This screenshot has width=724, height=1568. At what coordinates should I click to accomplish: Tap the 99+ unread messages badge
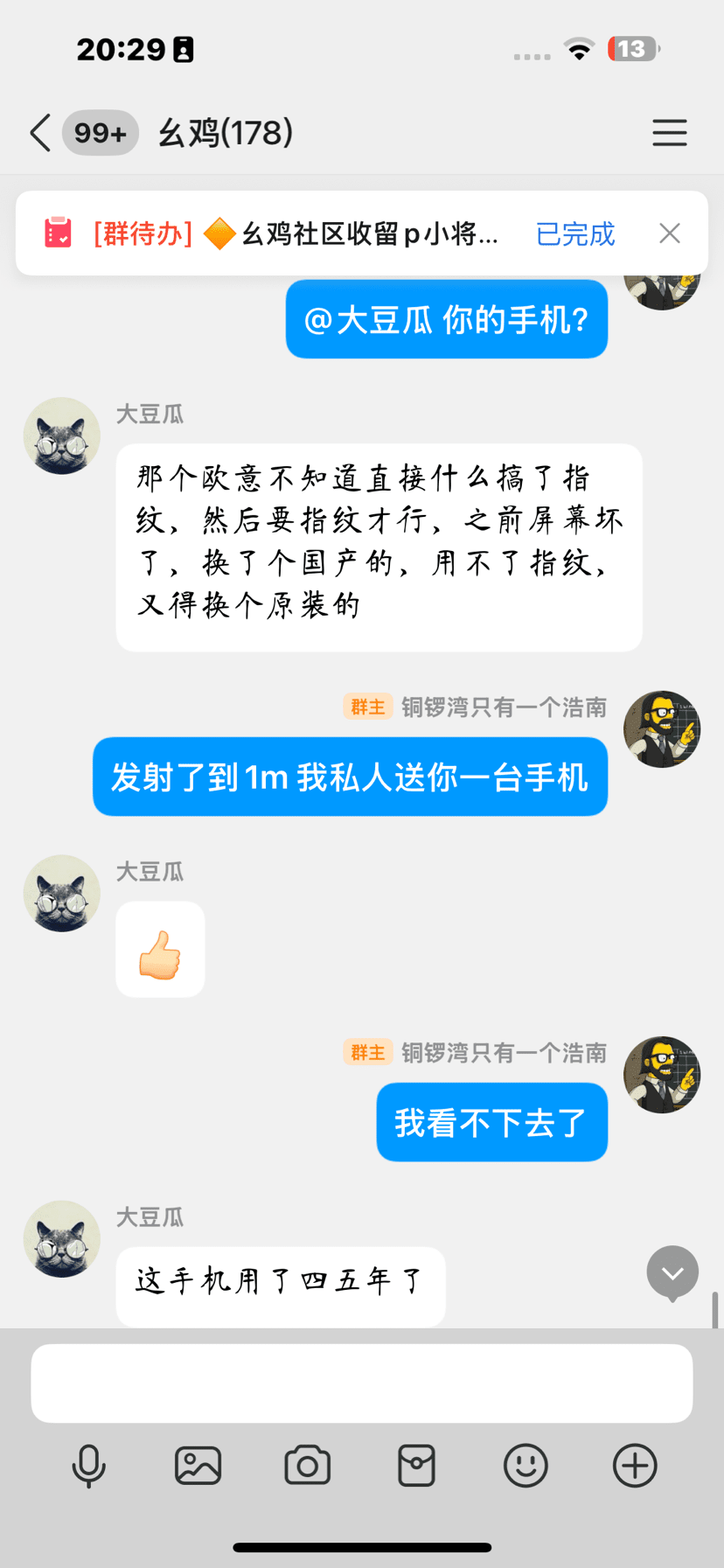pyautogui.click(x=101, y=133)
